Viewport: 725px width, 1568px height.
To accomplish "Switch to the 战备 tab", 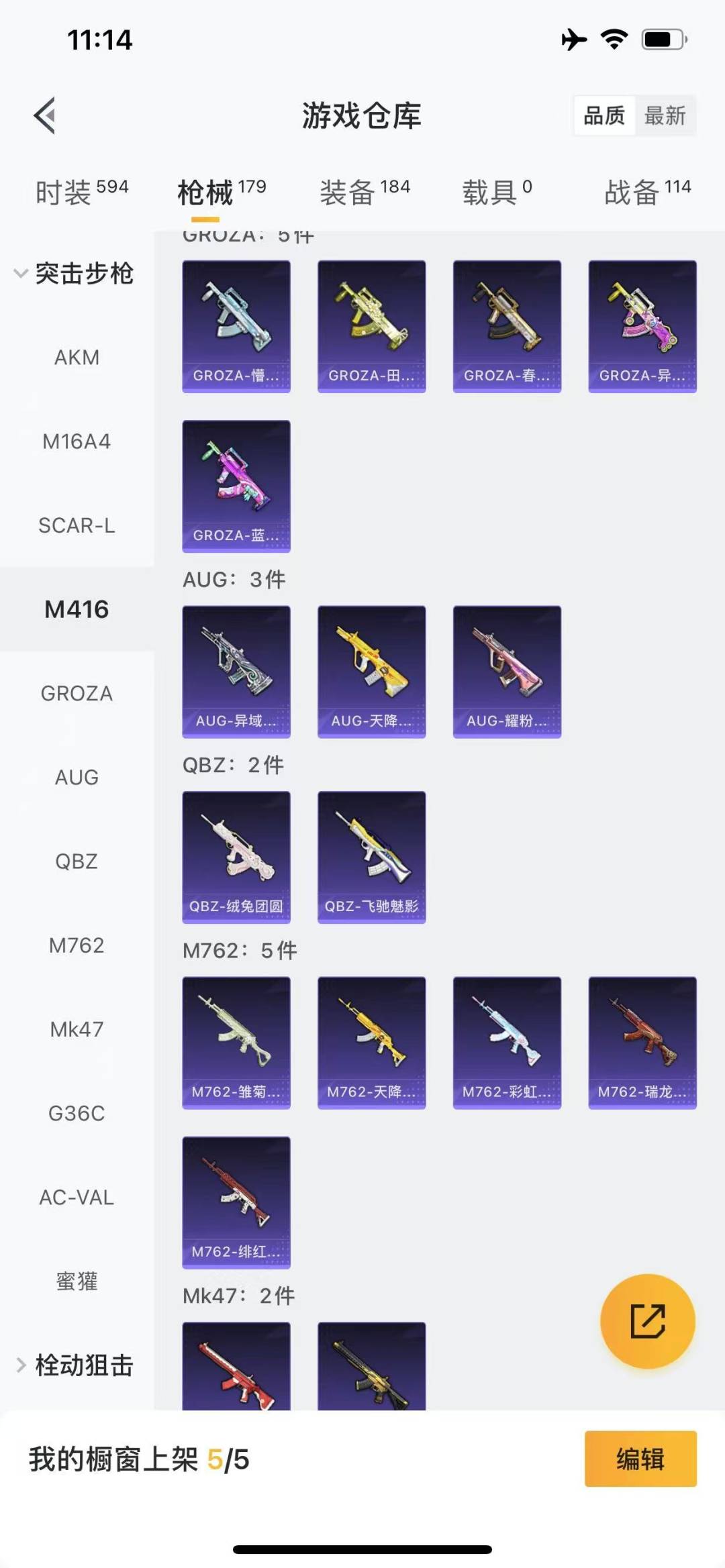I will pyautogui.click(x=647, y=192).
